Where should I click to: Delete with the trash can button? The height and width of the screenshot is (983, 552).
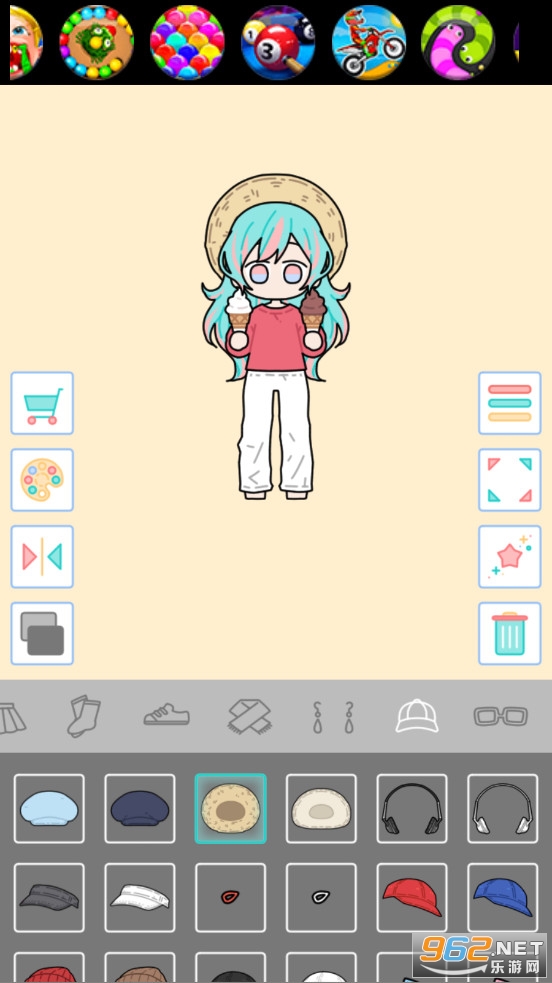coord(509,633)
